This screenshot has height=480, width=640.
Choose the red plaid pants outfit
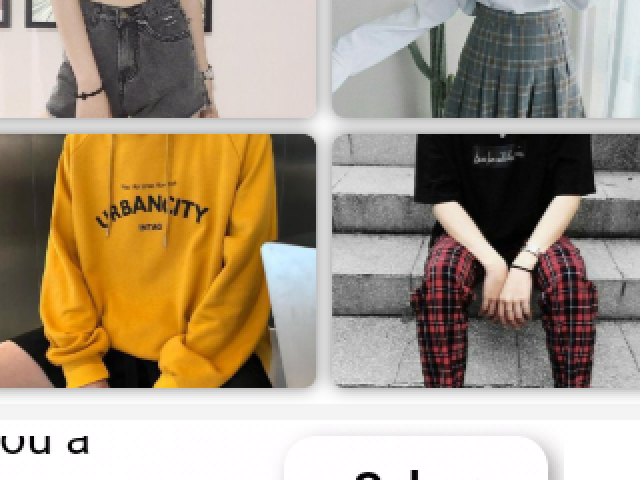(x=486, y=260)
